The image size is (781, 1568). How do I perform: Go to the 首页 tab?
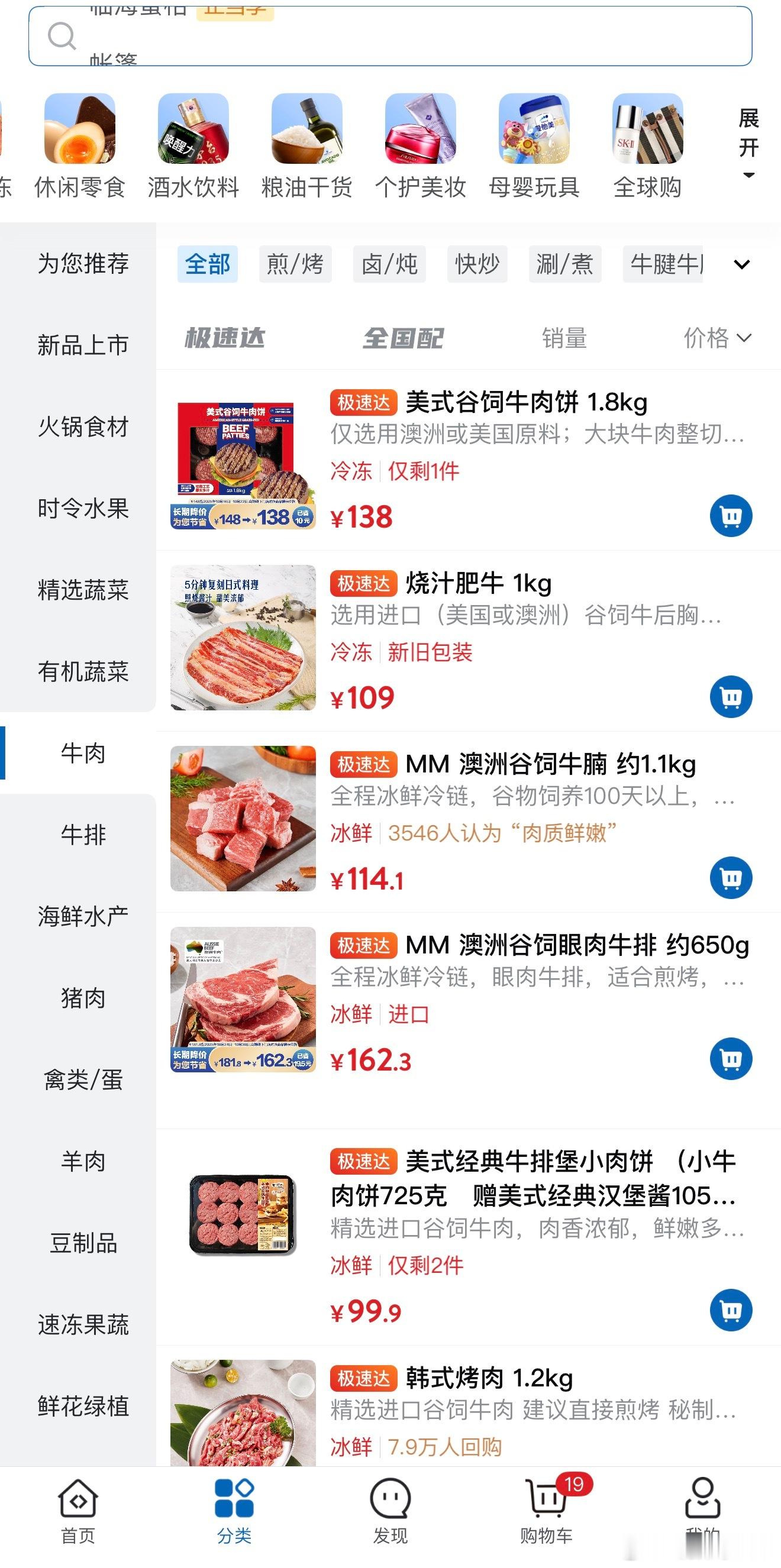[x=78, y=1511]
